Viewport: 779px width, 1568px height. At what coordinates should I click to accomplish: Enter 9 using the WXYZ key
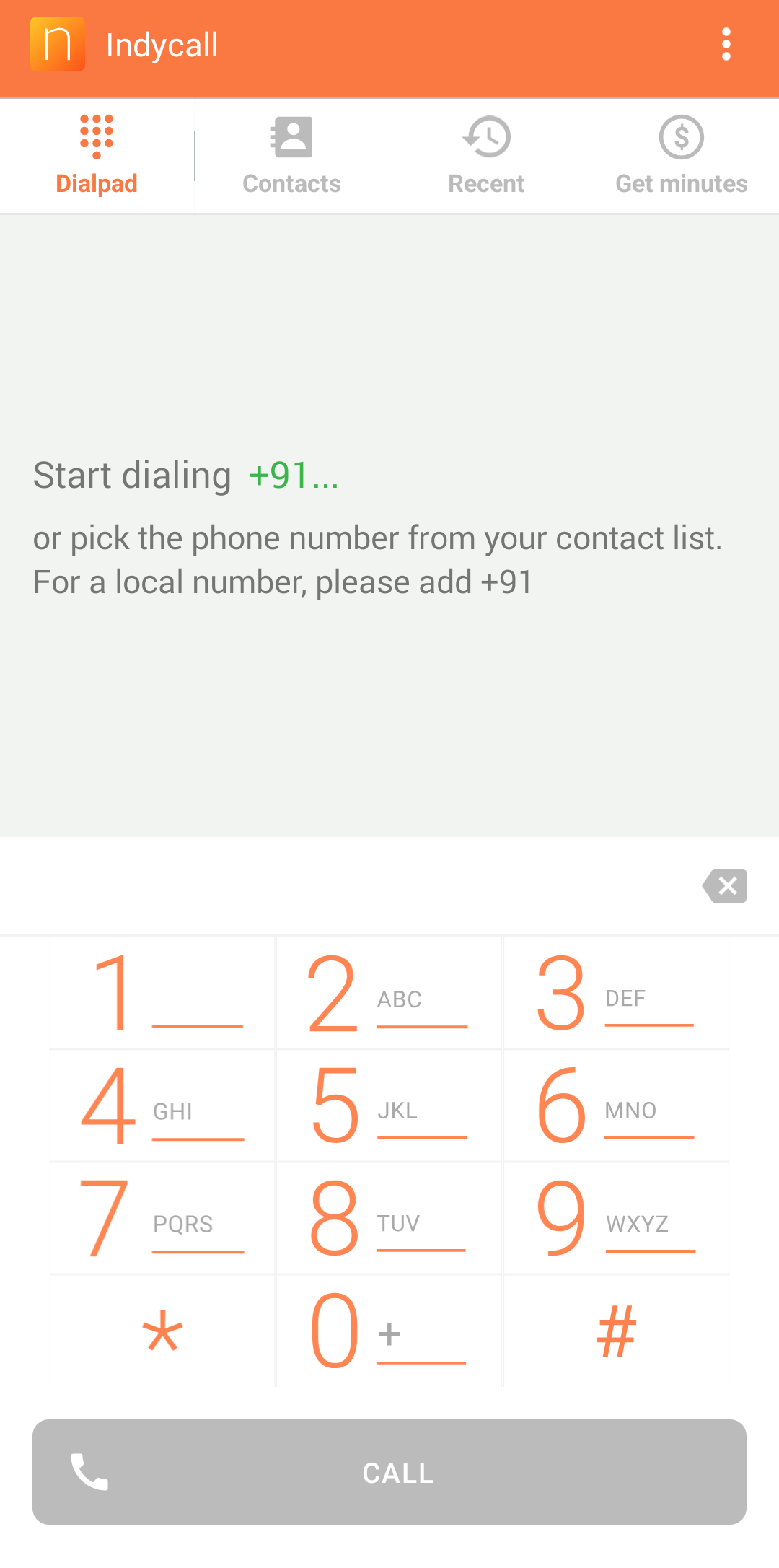point(616,1218)
